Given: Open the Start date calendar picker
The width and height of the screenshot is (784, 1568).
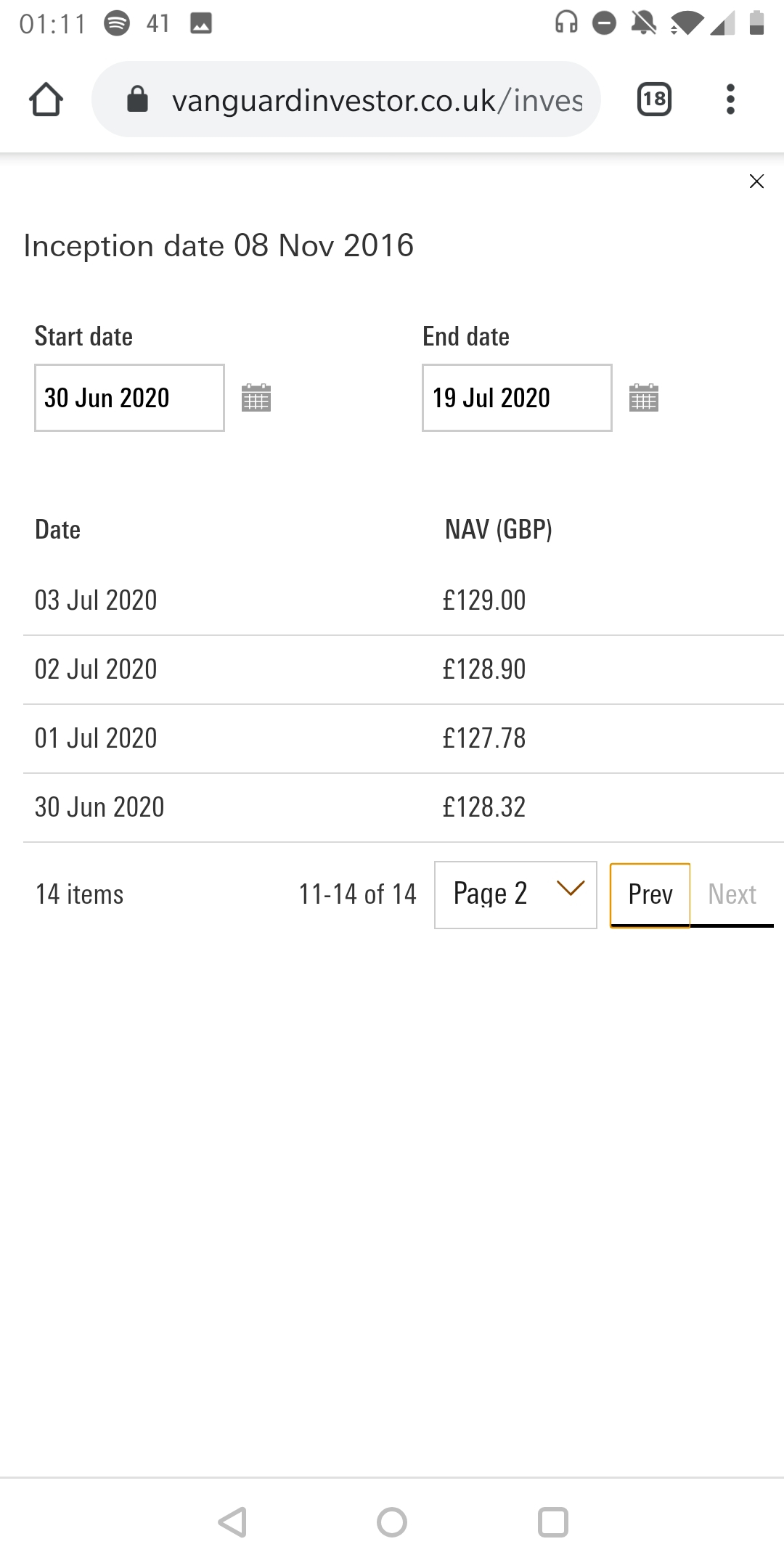Looking at the screenshot, I should coord(256,398).
